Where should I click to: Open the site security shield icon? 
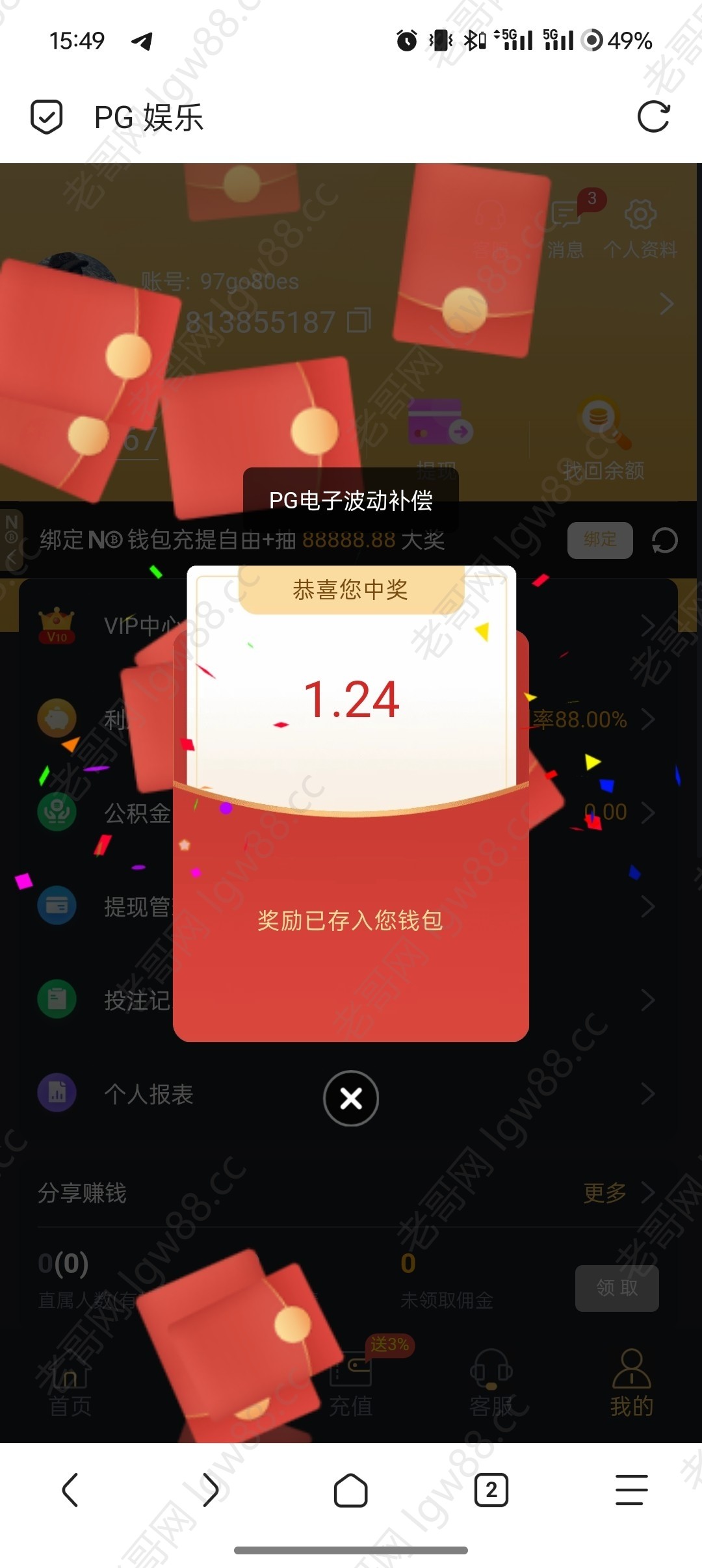click(47, 117)
